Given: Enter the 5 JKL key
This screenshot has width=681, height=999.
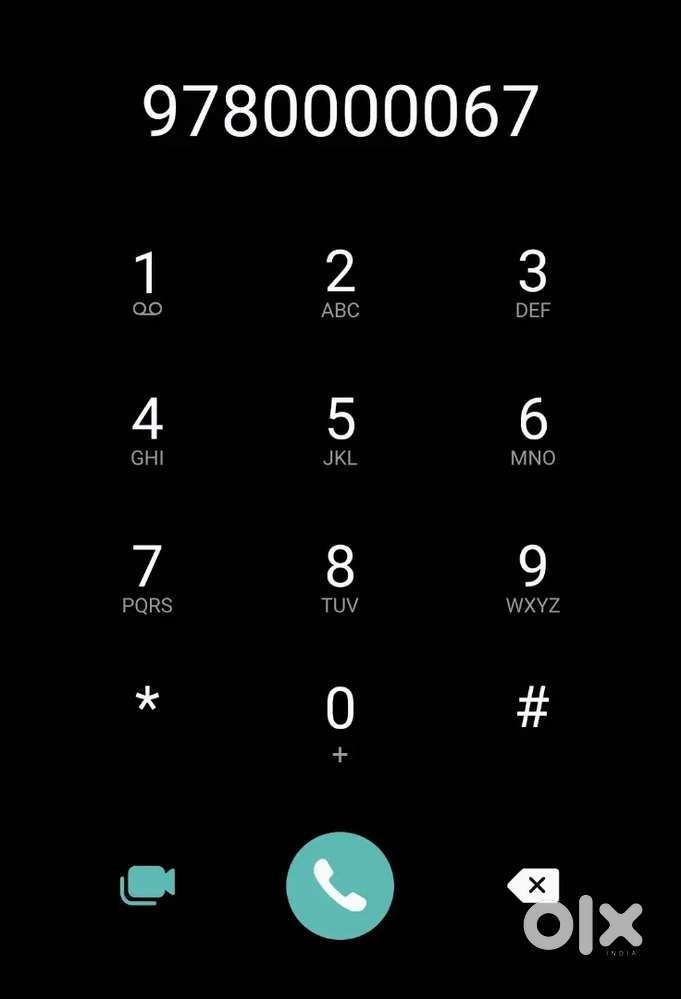Looking at the screenshot, I should point(340,430).
